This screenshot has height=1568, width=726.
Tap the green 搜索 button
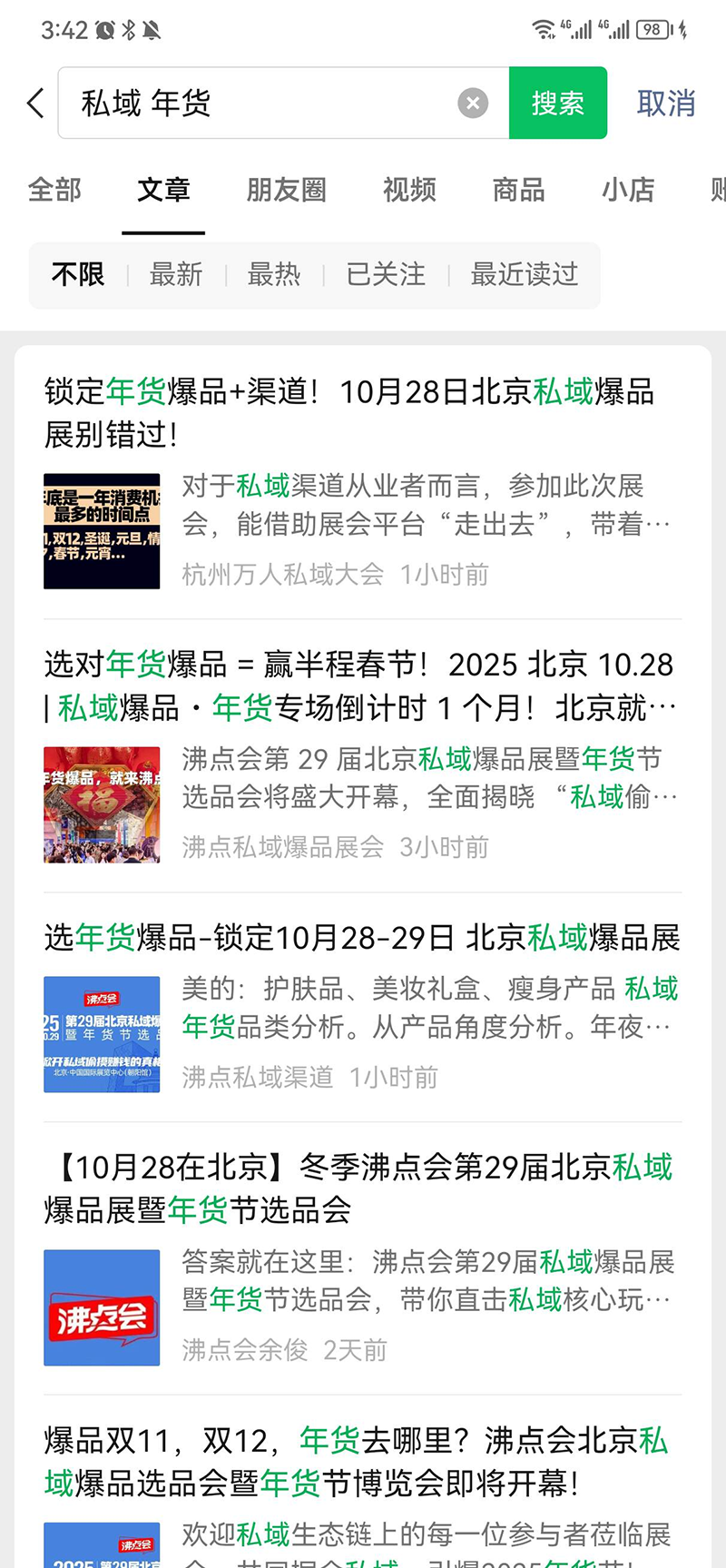pyautogui.click(x=557, y=103)
